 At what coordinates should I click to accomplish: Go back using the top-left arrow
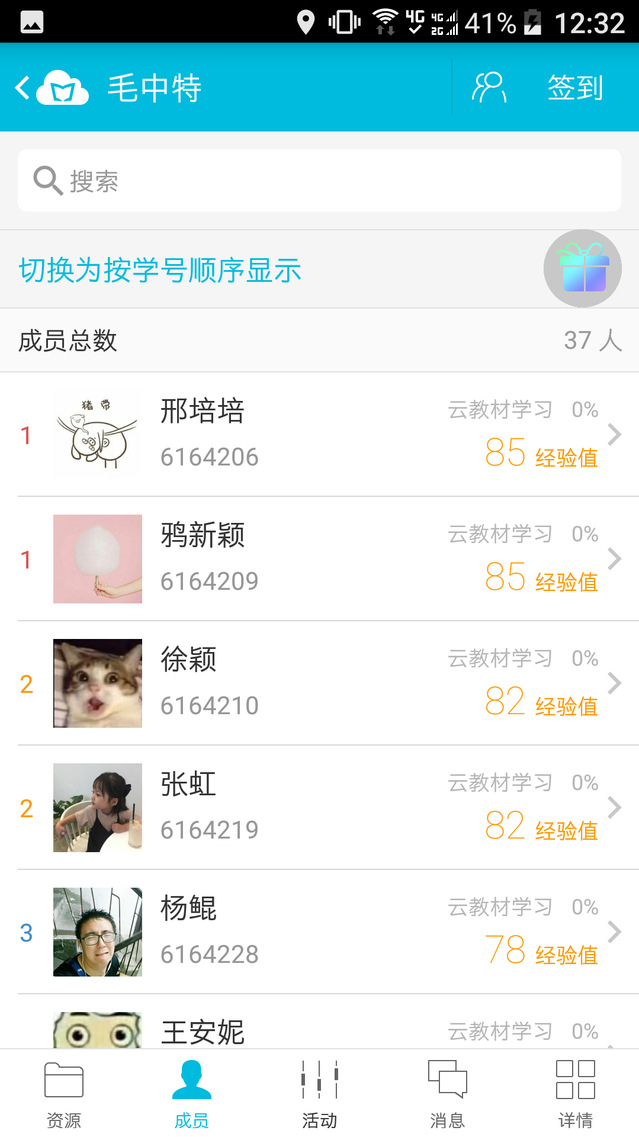(24, 88)
